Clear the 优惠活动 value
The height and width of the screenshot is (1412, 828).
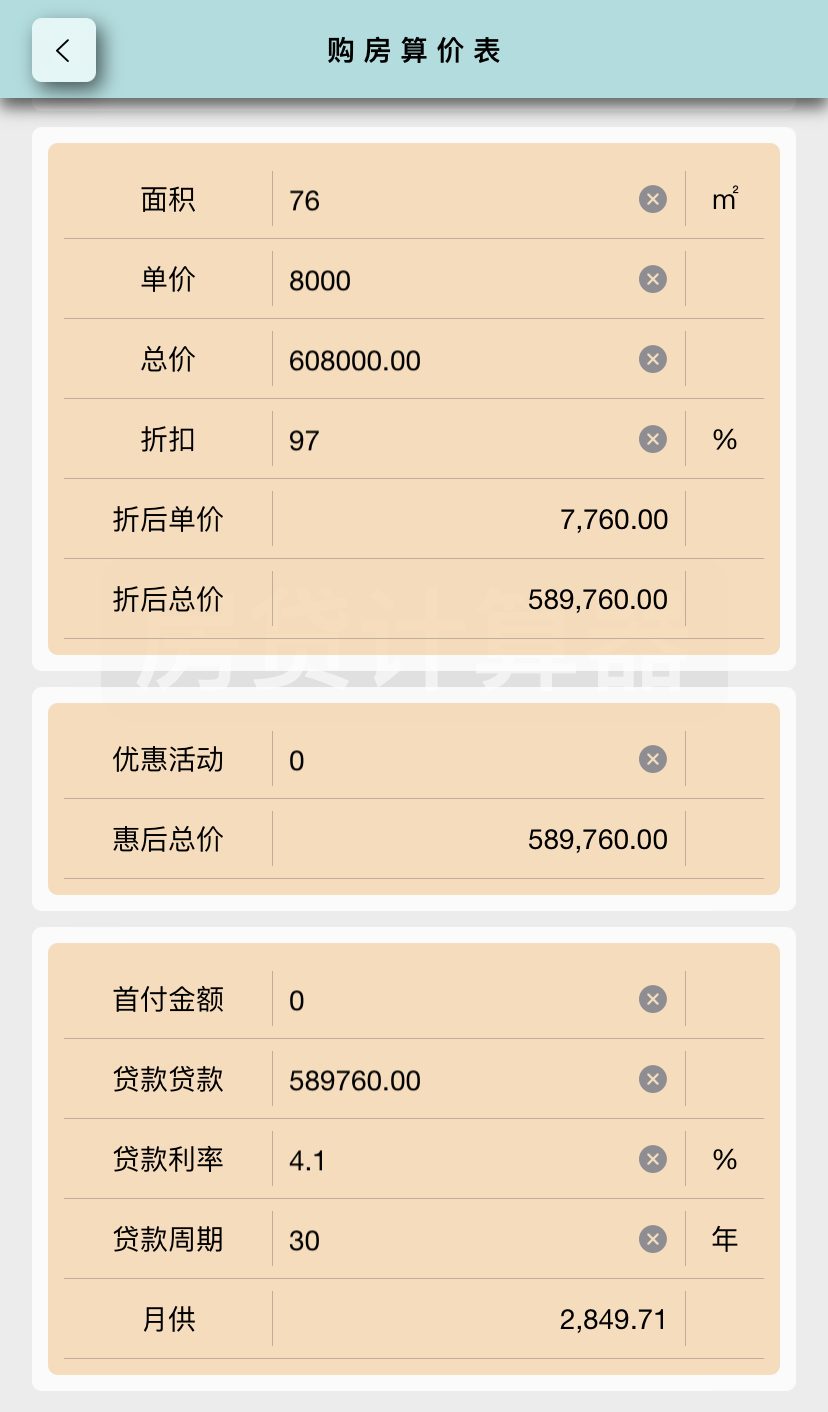tap(653, 760)
